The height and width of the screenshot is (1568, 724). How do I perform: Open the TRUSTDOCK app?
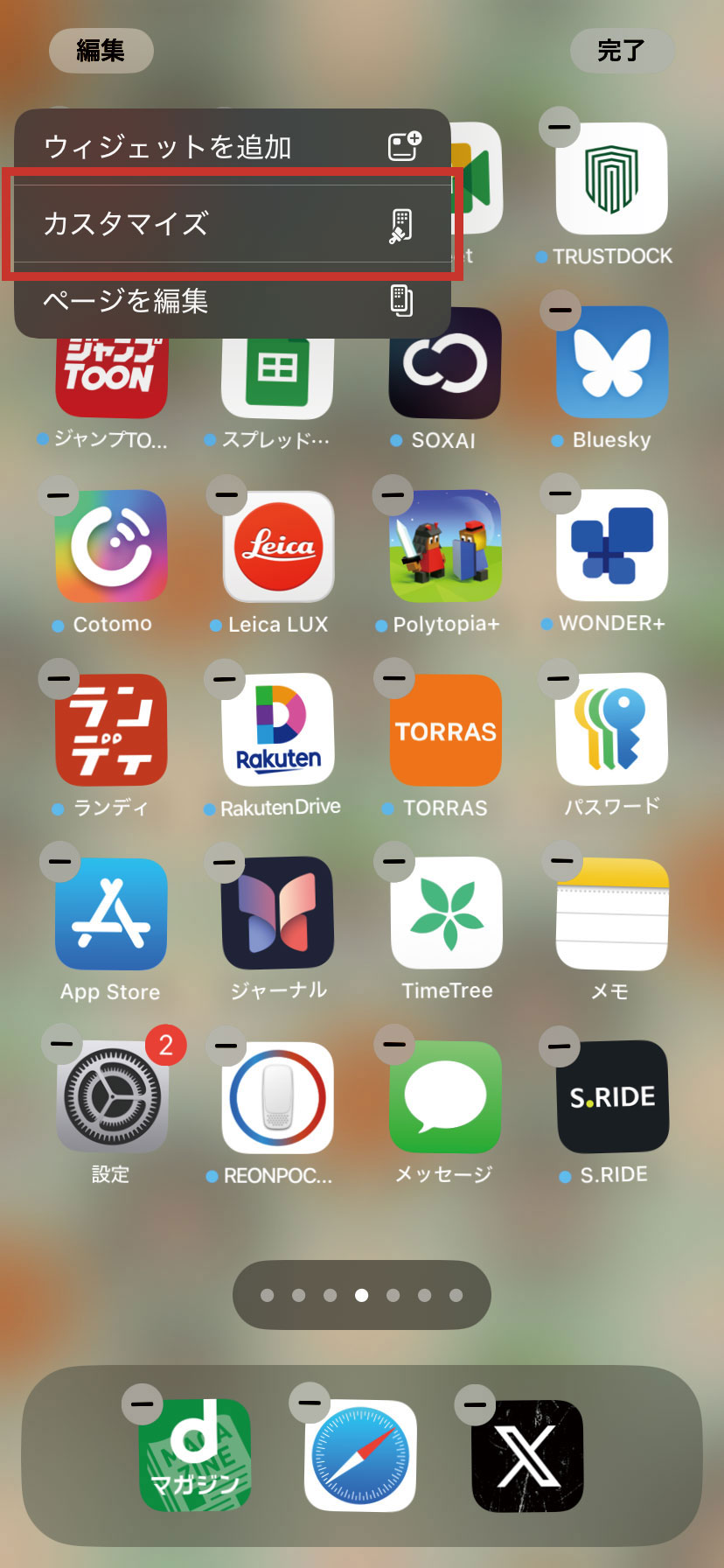click(x=612, y=178)
